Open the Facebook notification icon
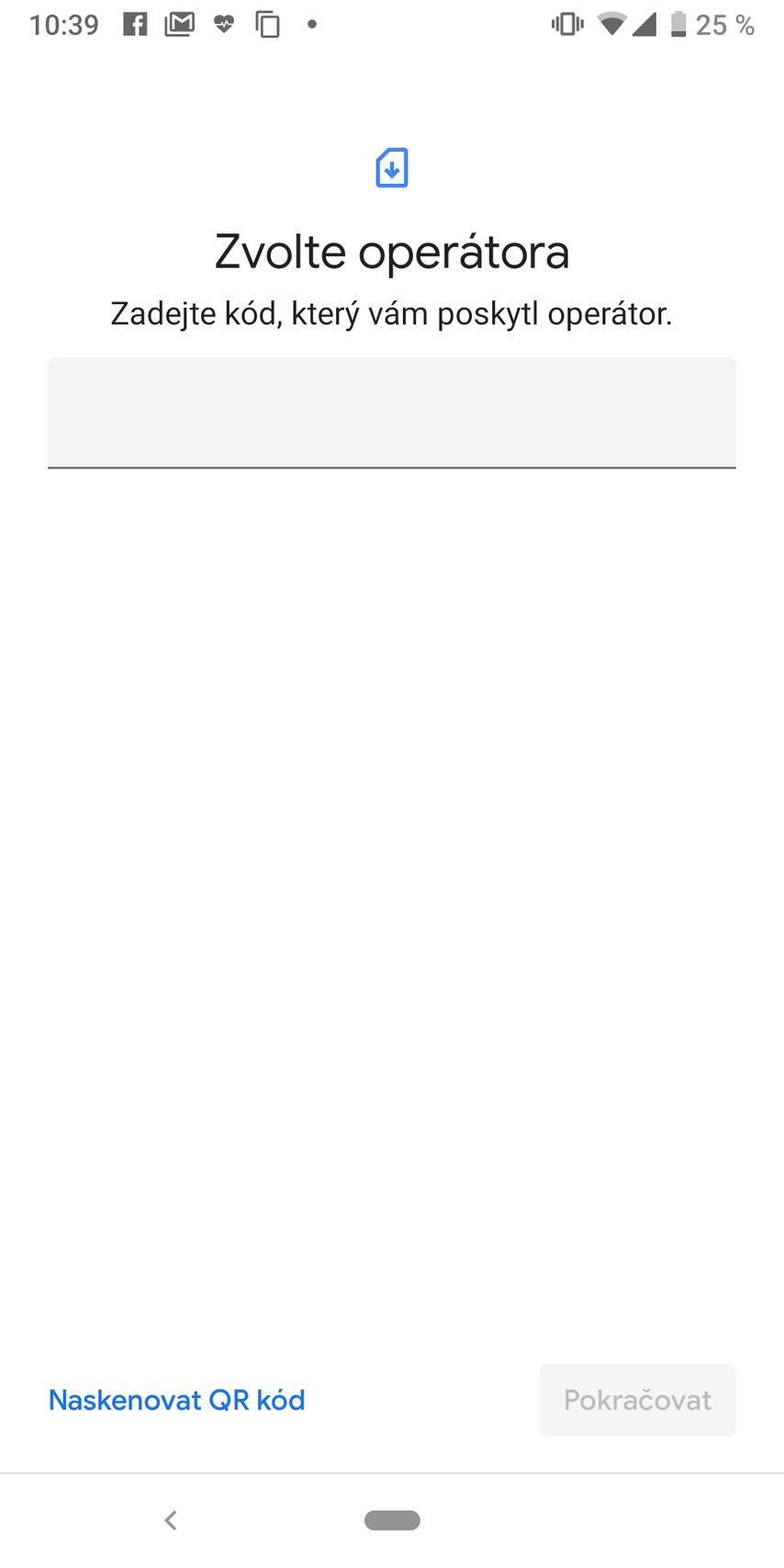This screenshot has height=1568, width=784. [135, 25]
